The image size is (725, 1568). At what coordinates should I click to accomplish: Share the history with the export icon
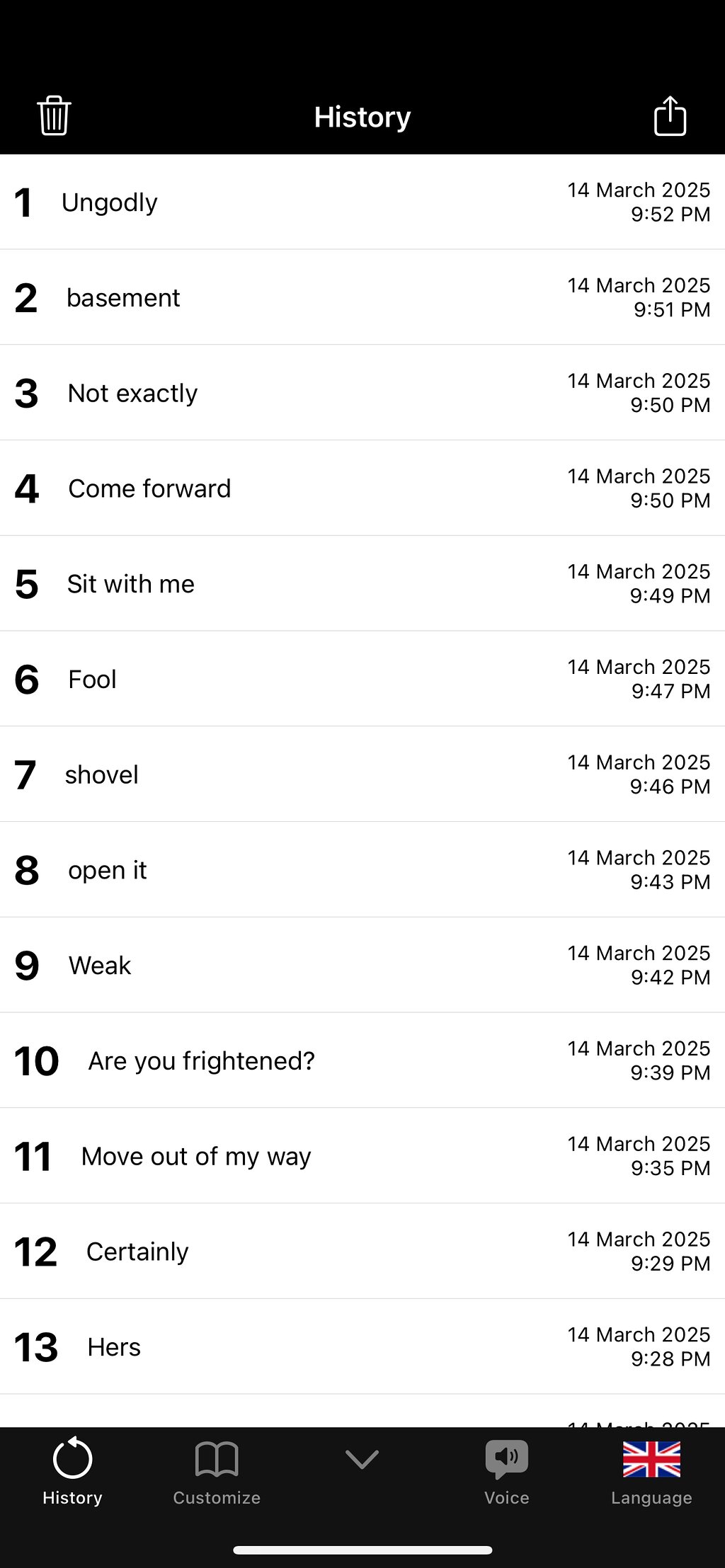[x=670, y=115]
